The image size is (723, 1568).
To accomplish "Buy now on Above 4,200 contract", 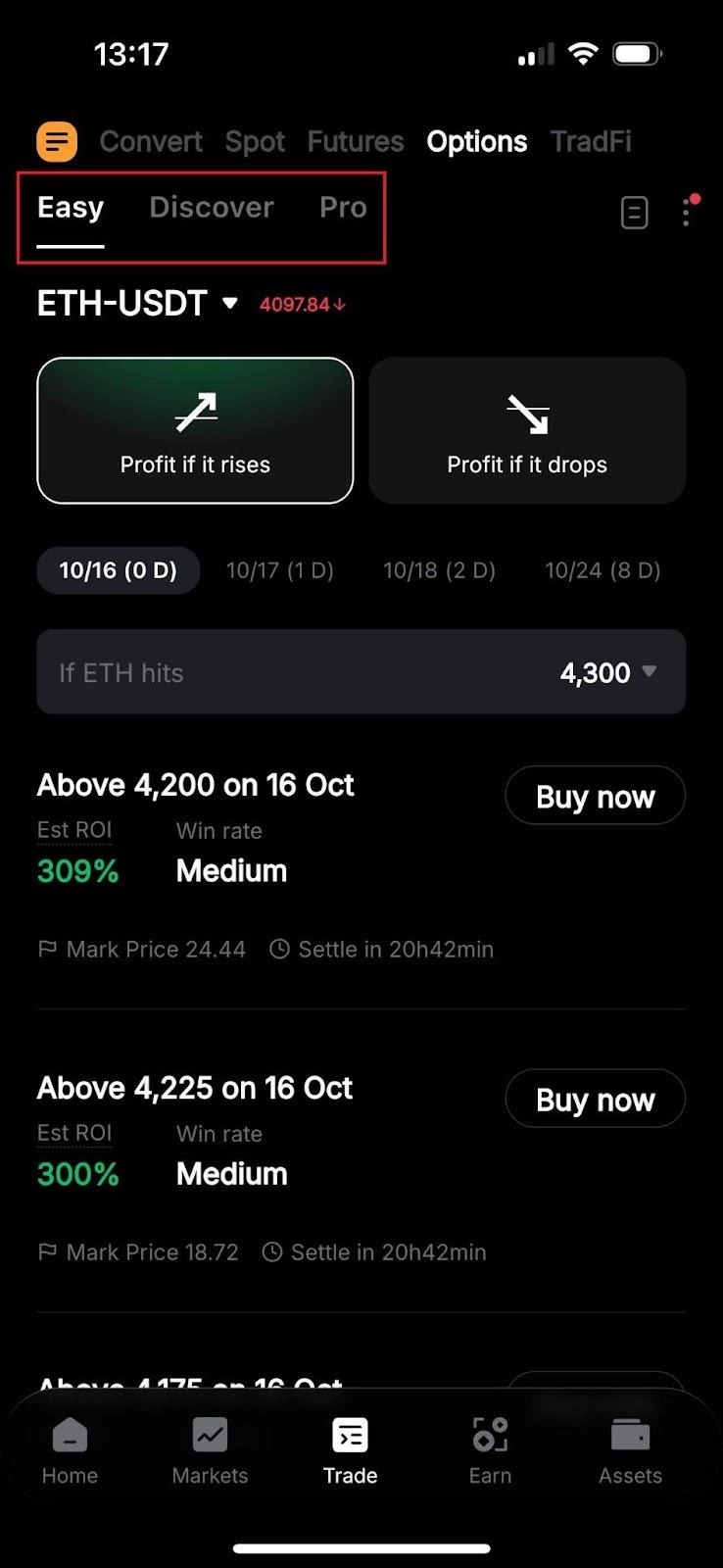I will point(595,796).
